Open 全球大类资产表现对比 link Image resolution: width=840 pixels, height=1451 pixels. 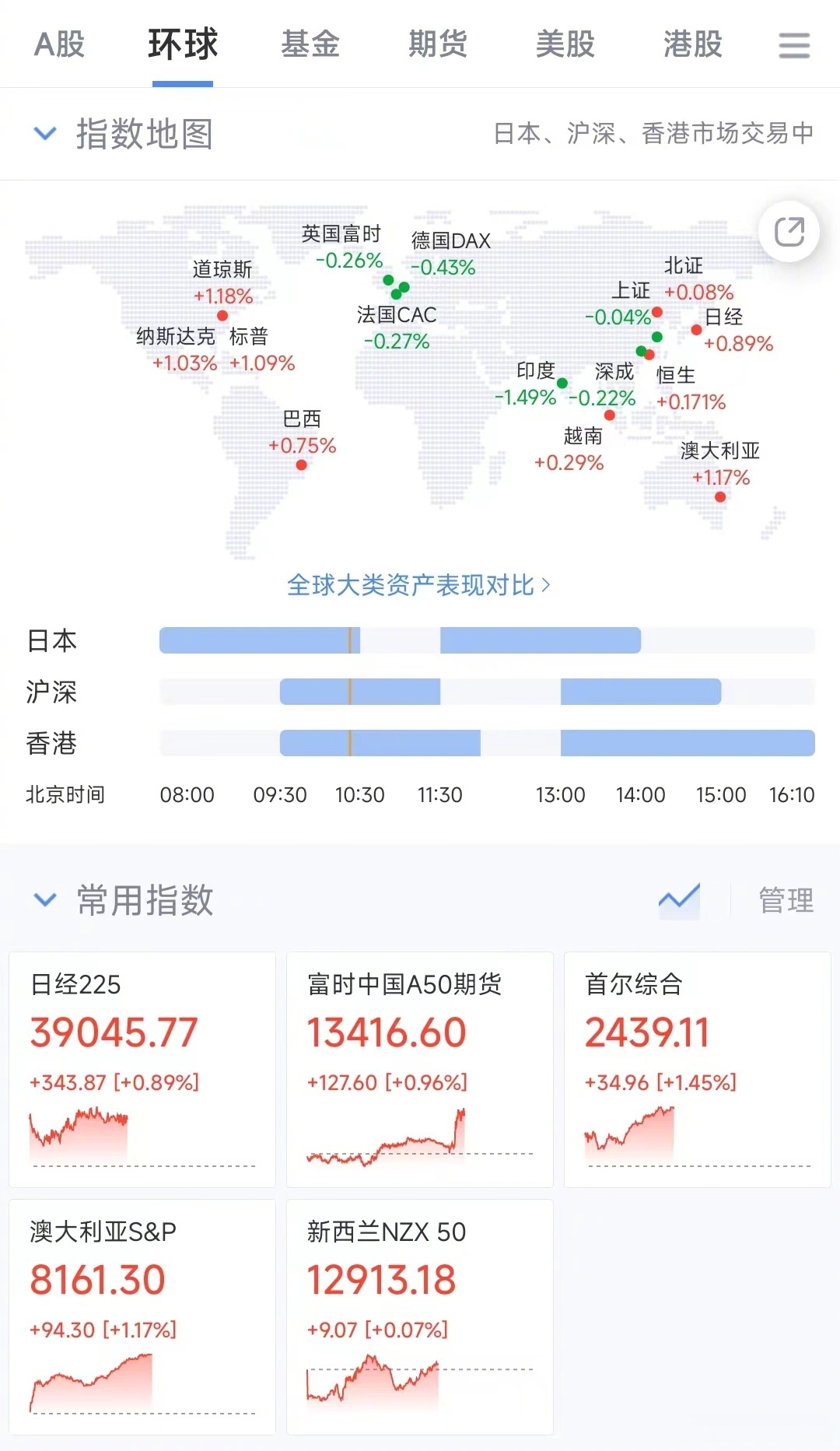tap(420, 586)
